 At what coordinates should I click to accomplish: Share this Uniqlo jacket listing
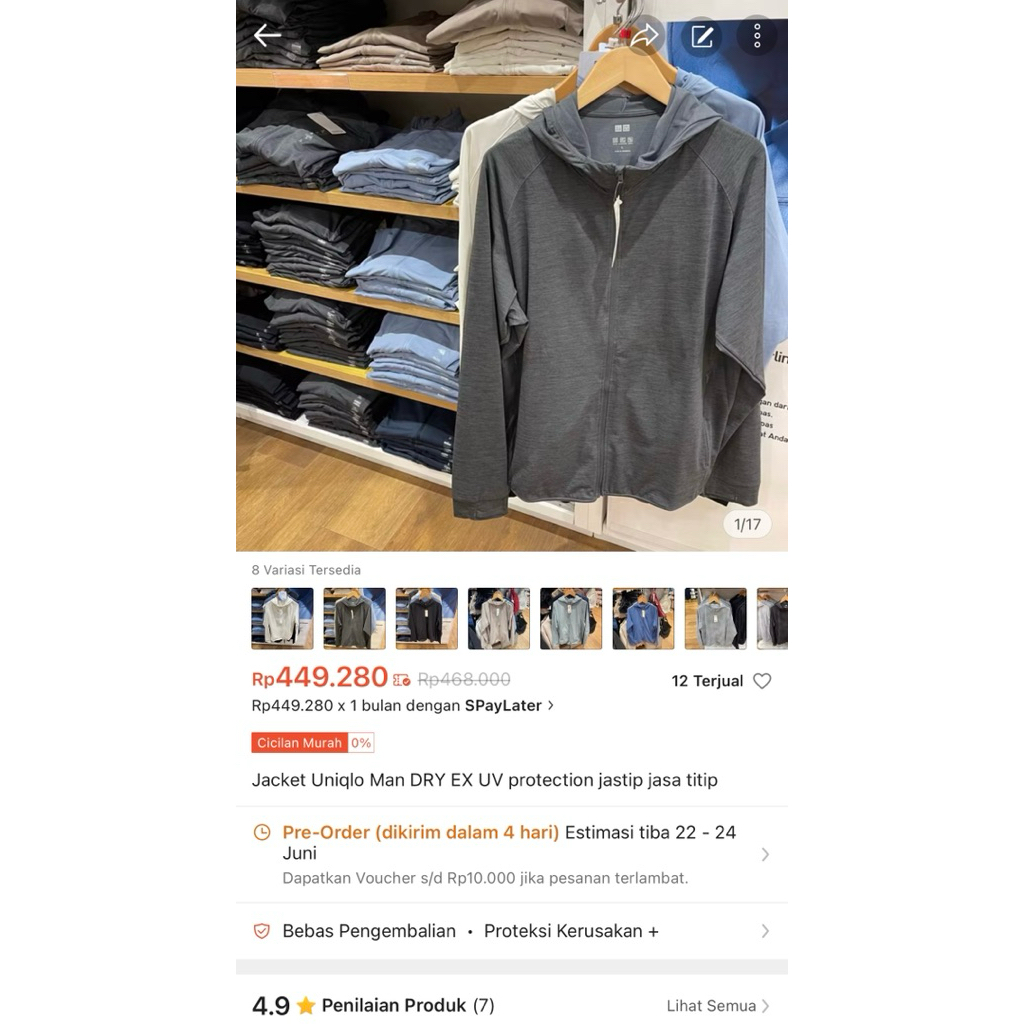pyautogui.click(x=645, y=36)
